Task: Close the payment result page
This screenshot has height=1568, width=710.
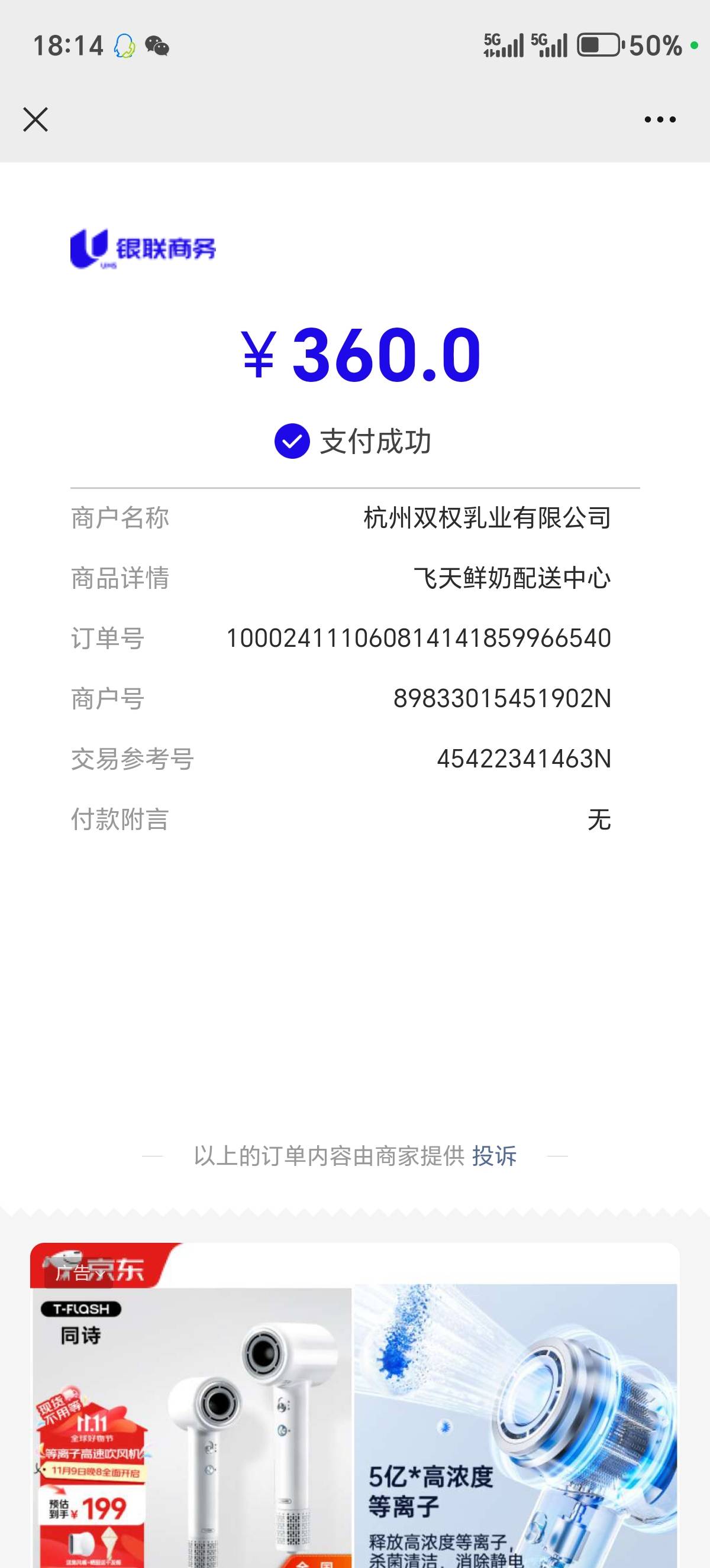Action: tap(35, 119)
